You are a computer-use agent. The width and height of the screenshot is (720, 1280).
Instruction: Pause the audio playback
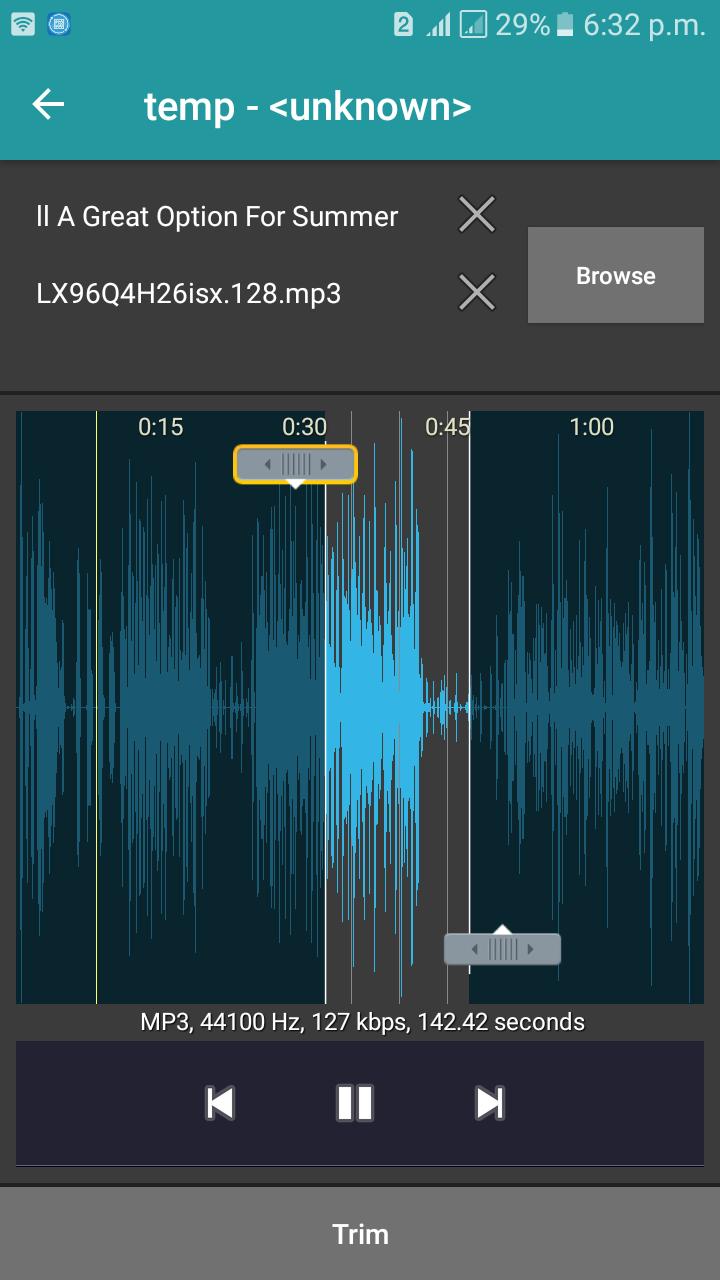(355, 1103)
